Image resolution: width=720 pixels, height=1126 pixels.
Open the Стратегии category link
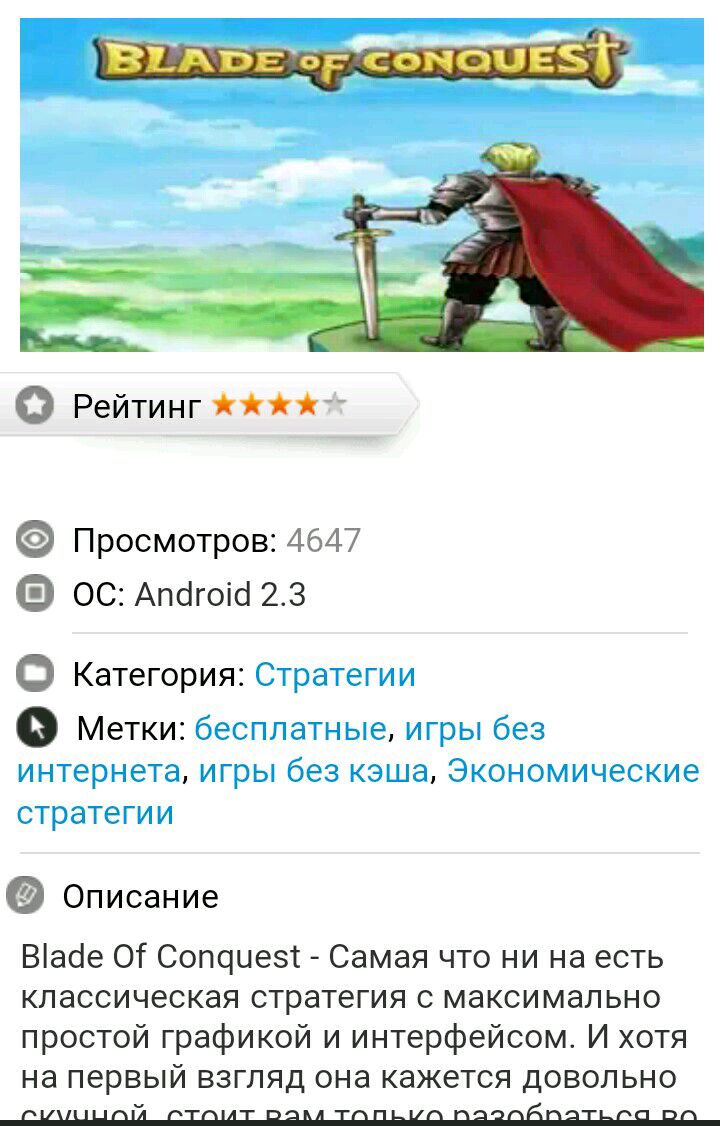pyautogui.click(x=334, y=676)
